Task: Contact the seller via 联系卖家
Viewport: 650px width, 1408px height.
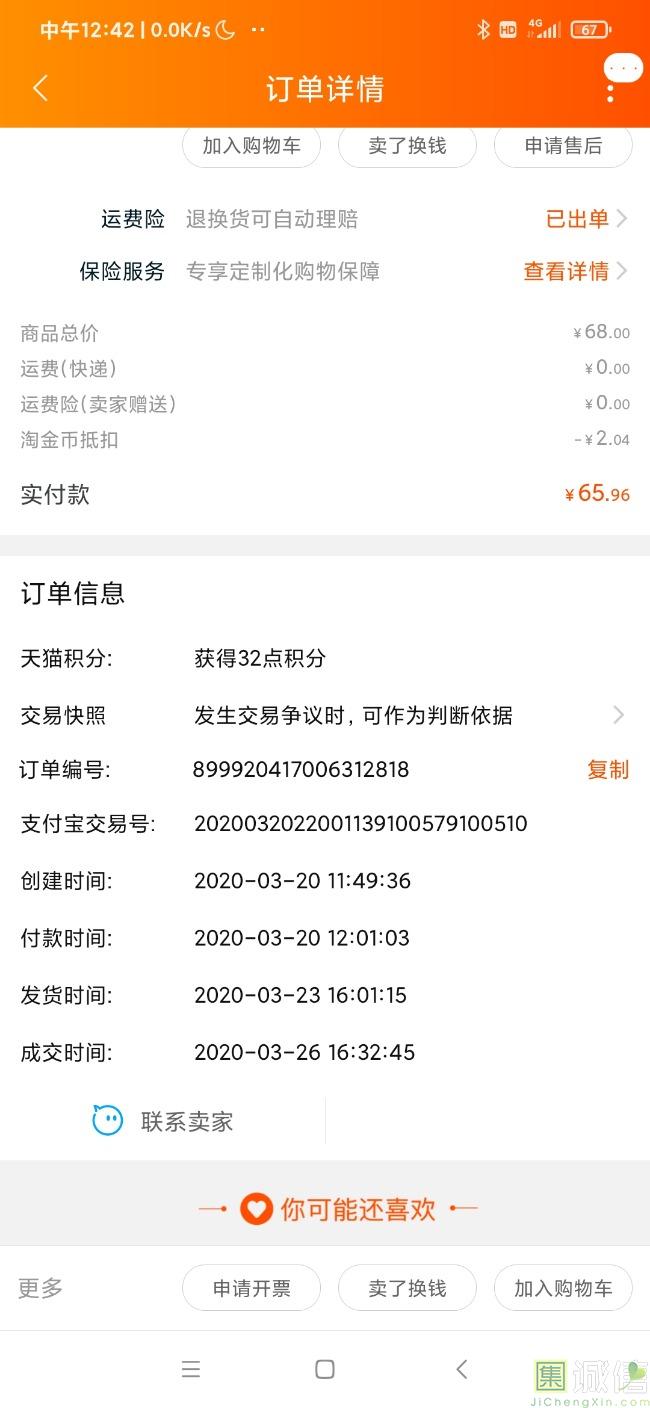Action: tap(163, 1121)
